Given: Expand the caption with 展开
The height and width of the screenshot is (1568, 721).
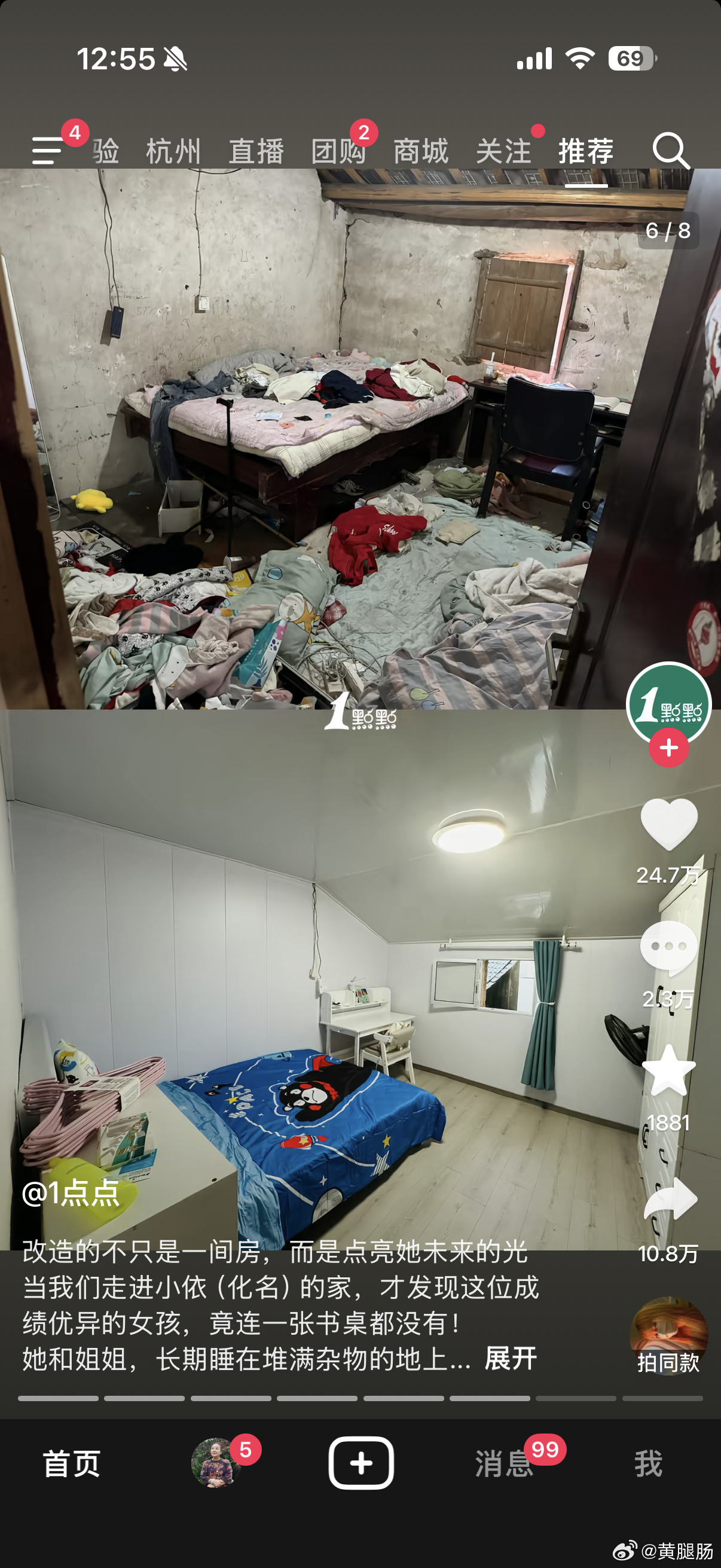Looking at the screenshot, I should [511, 1358].
